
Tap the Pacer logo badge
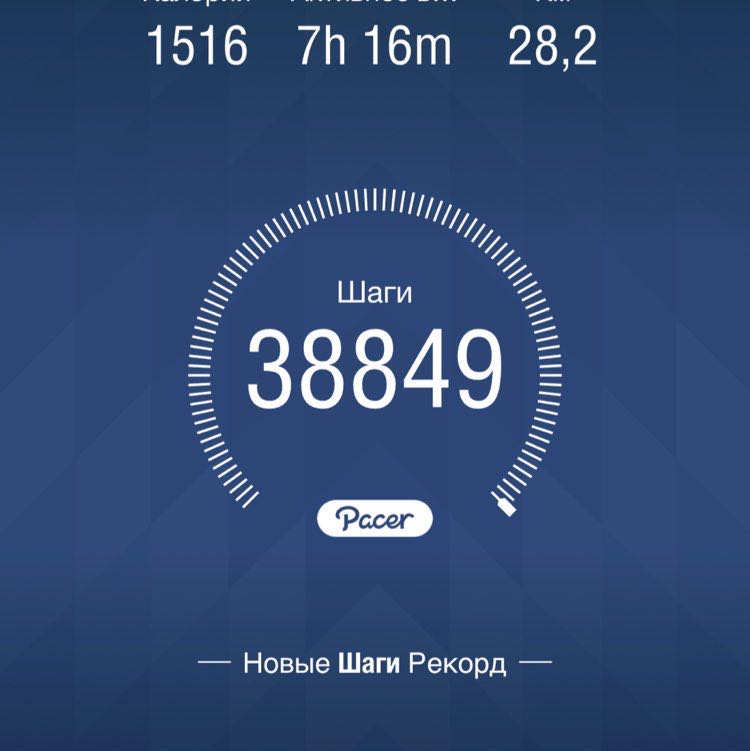click(x=375, y=517)
